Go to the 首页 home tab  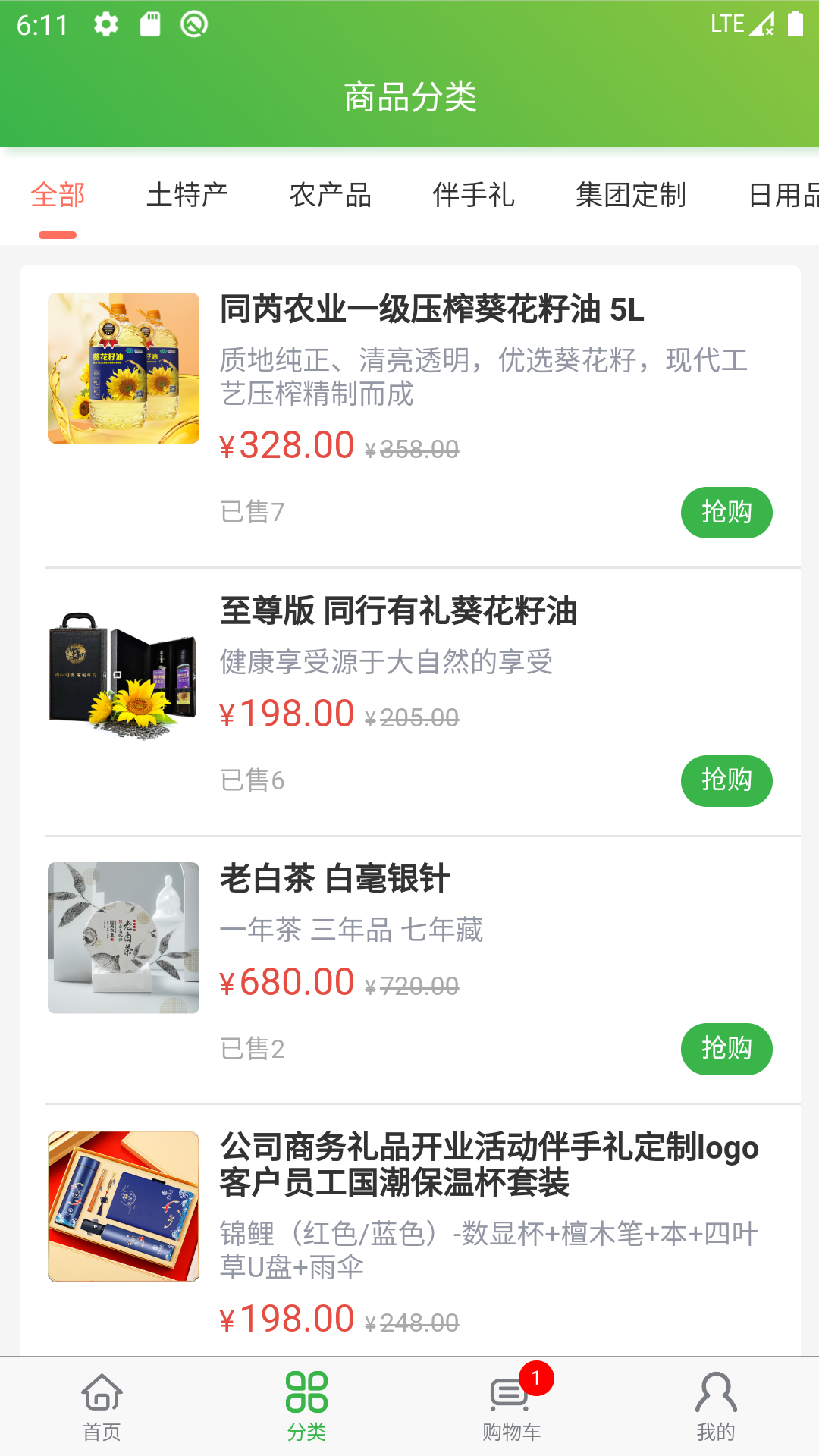pyautogui.click(x=102, y=1406)
